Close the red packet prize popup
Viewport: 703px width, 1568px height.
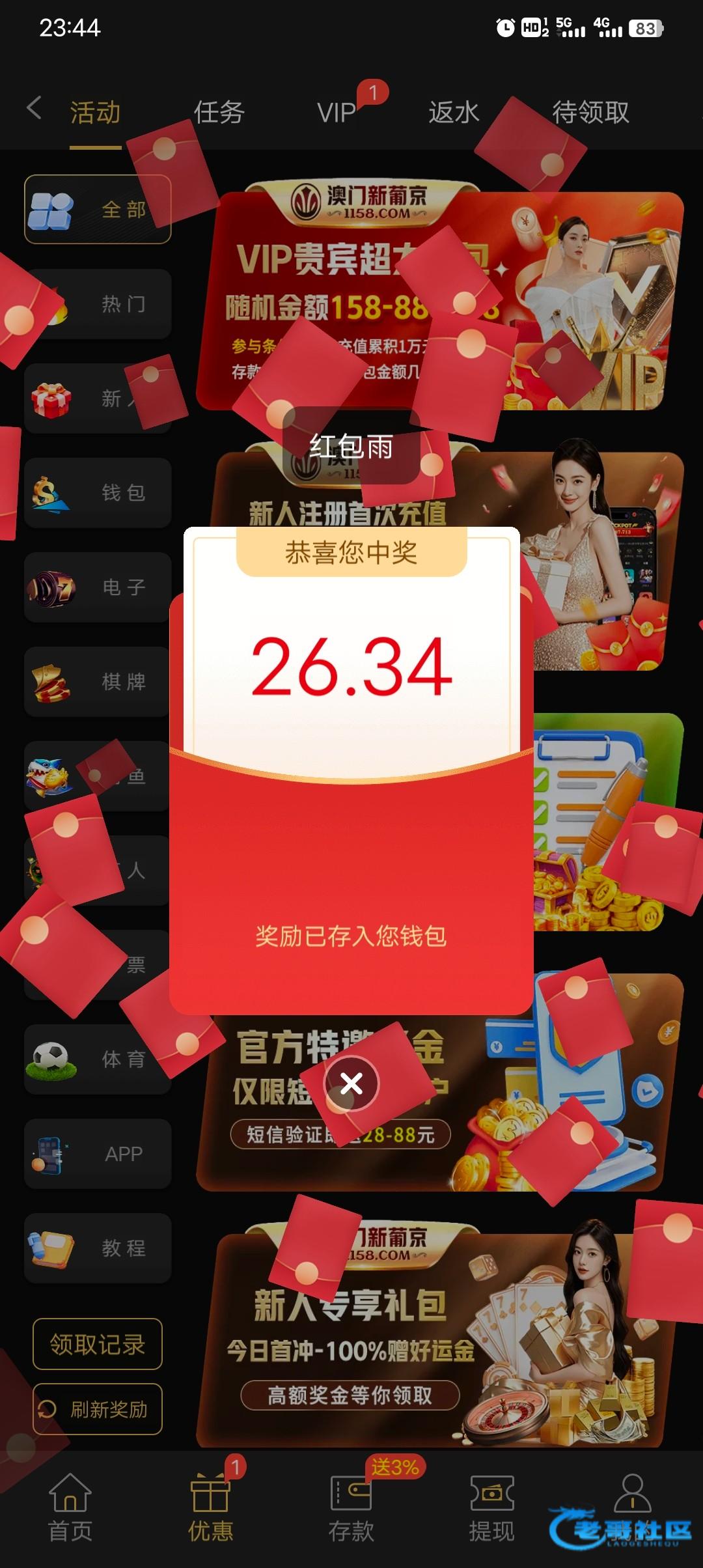pos(351,1084)
